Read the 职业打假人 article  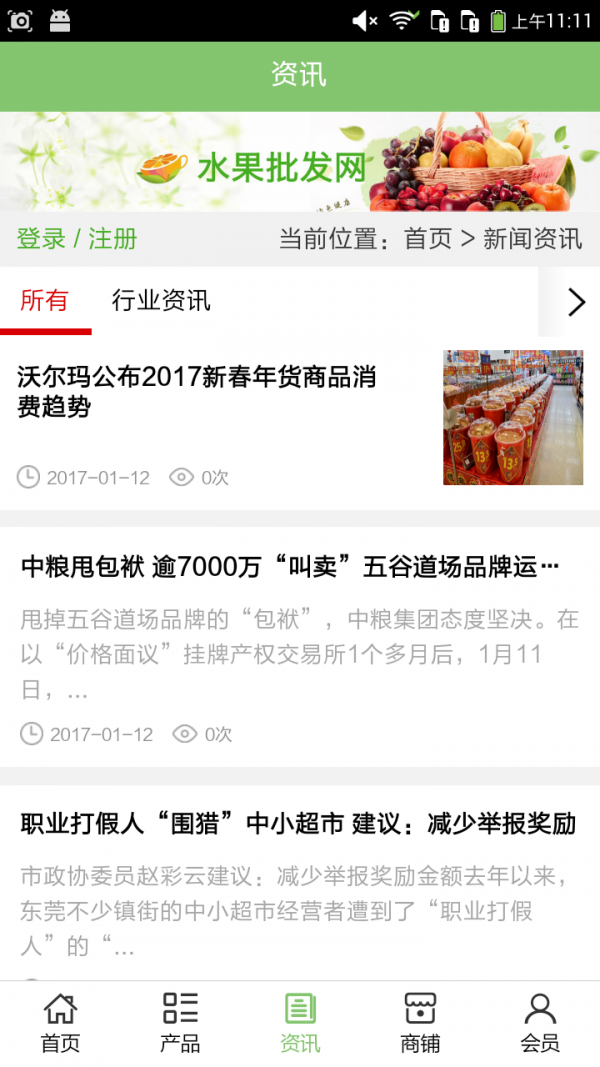298,824
